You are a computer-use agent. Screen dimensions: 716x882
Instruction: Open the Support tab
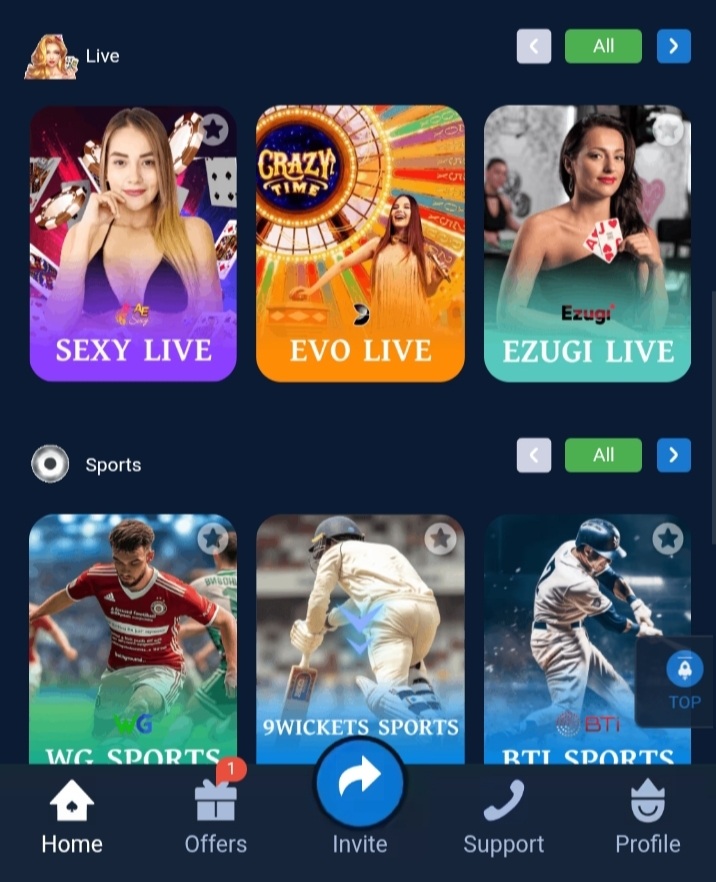[503, 820]
